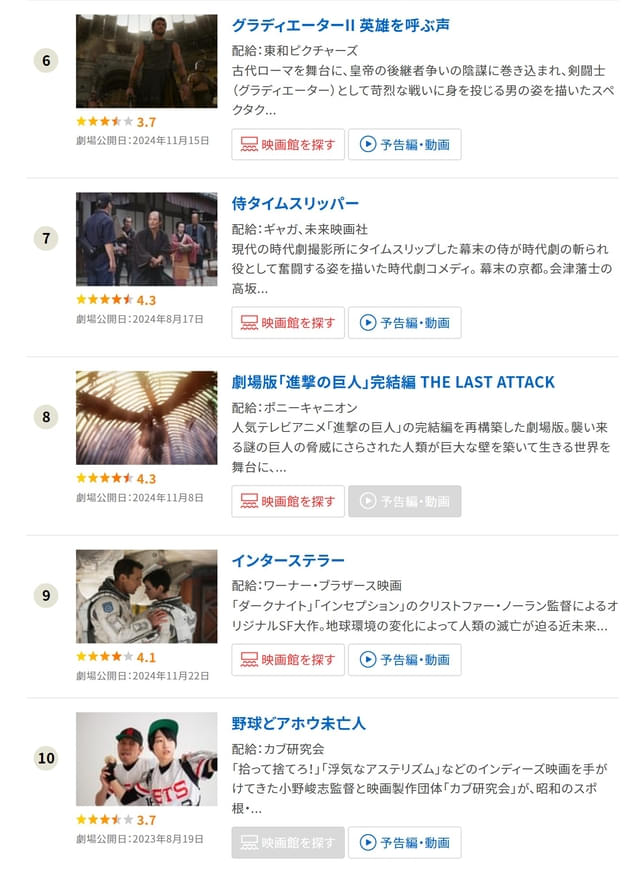640x870 pixels.
Task: Find theaters for インターステラー
Action: point(288,660)
